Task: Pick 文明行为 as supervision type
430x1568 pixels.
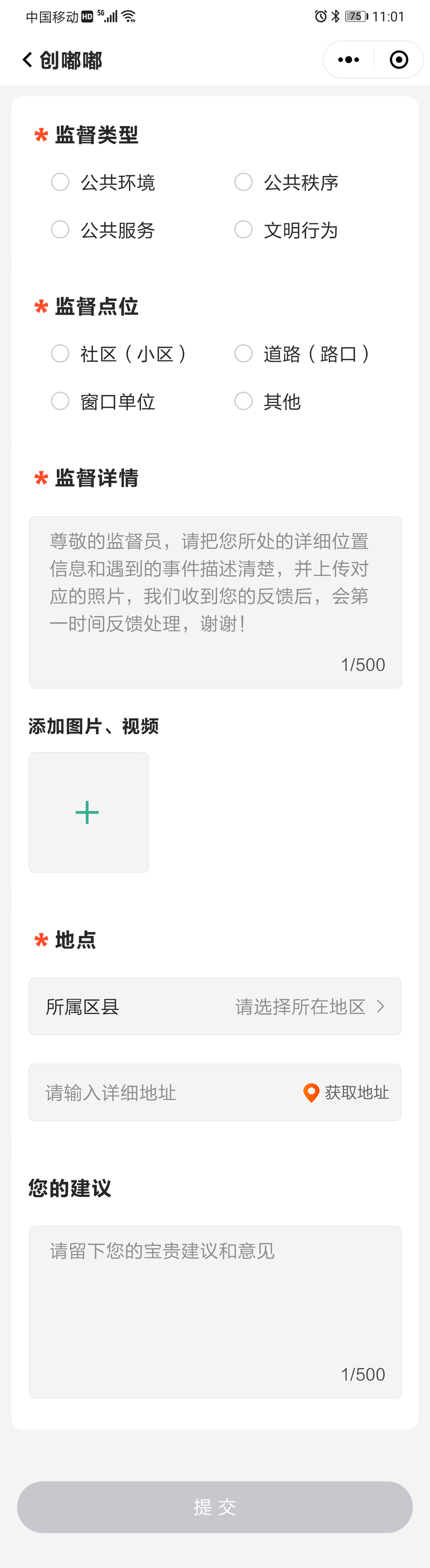Action: [243, 230]
